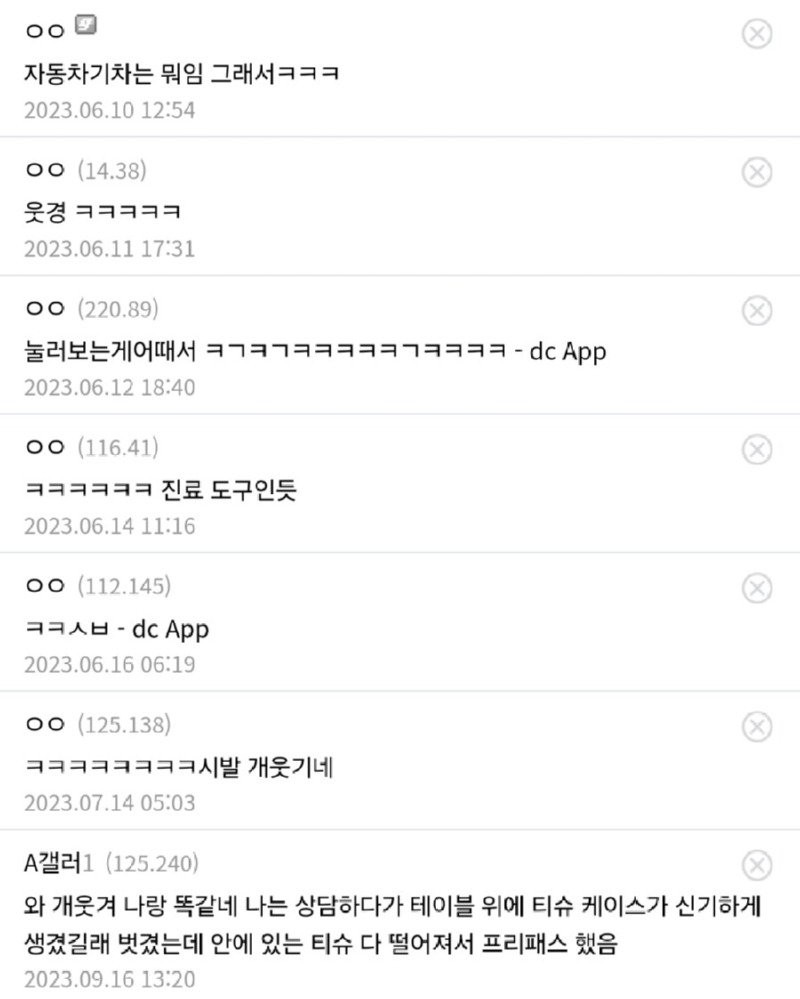Image resolution: width=800 pixels, height=999 pixels.
Task: Delete the '진료 도구인듯' comment
Action: pyautogui.click(x=757, y=449)
